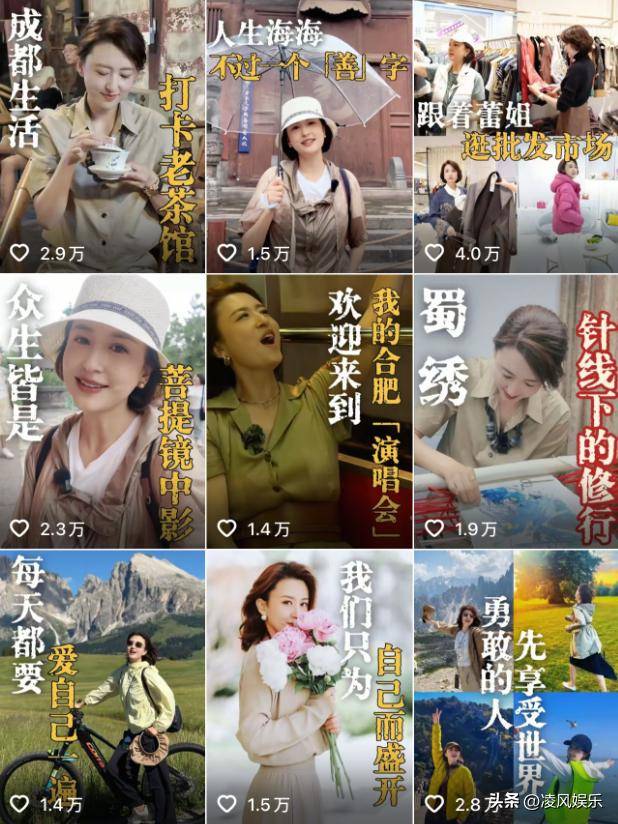Open the 跟着蕾姐逛批发市场 video
Screen dimensions: 618x824
coord(514,137)
